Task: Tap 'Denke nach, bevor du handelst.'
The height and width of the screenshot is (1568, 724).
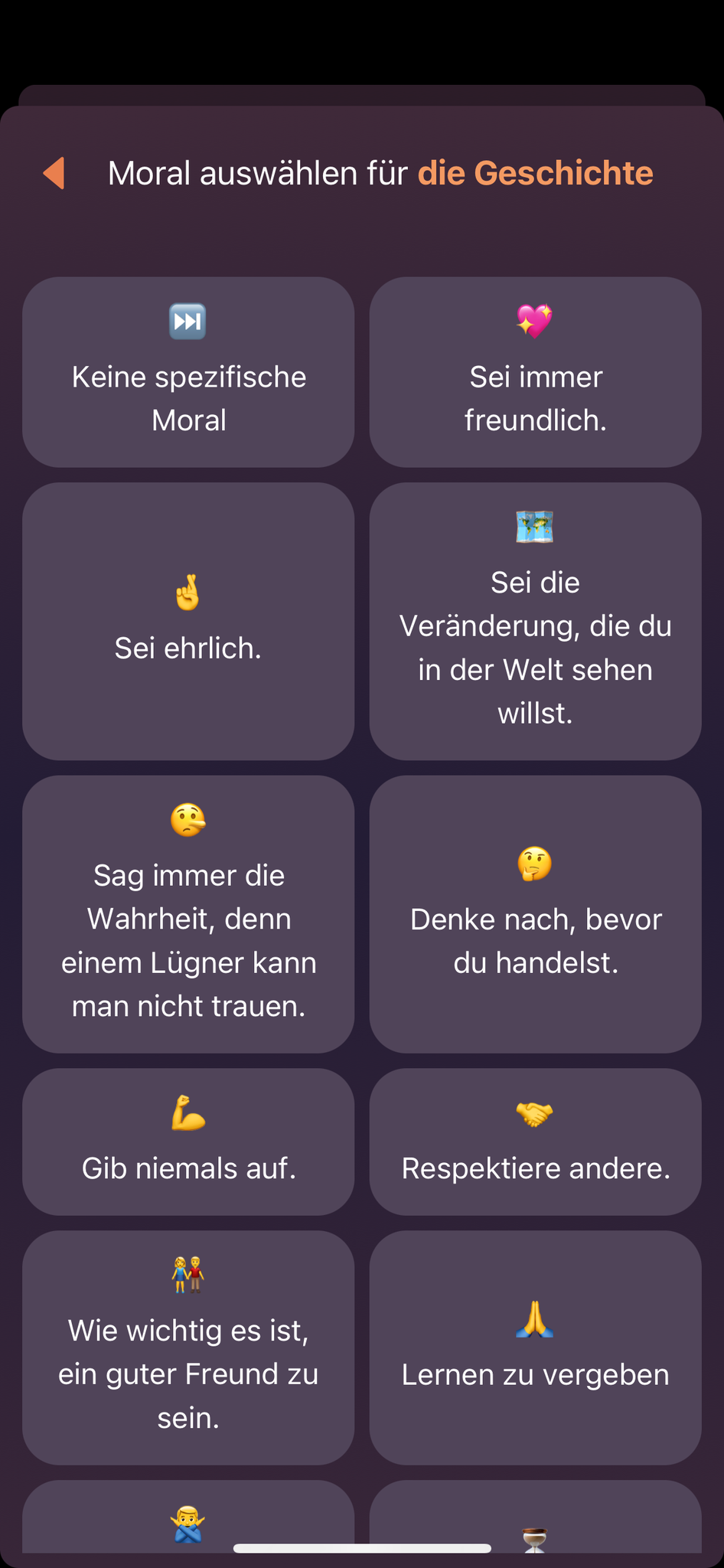Action: 535,914
